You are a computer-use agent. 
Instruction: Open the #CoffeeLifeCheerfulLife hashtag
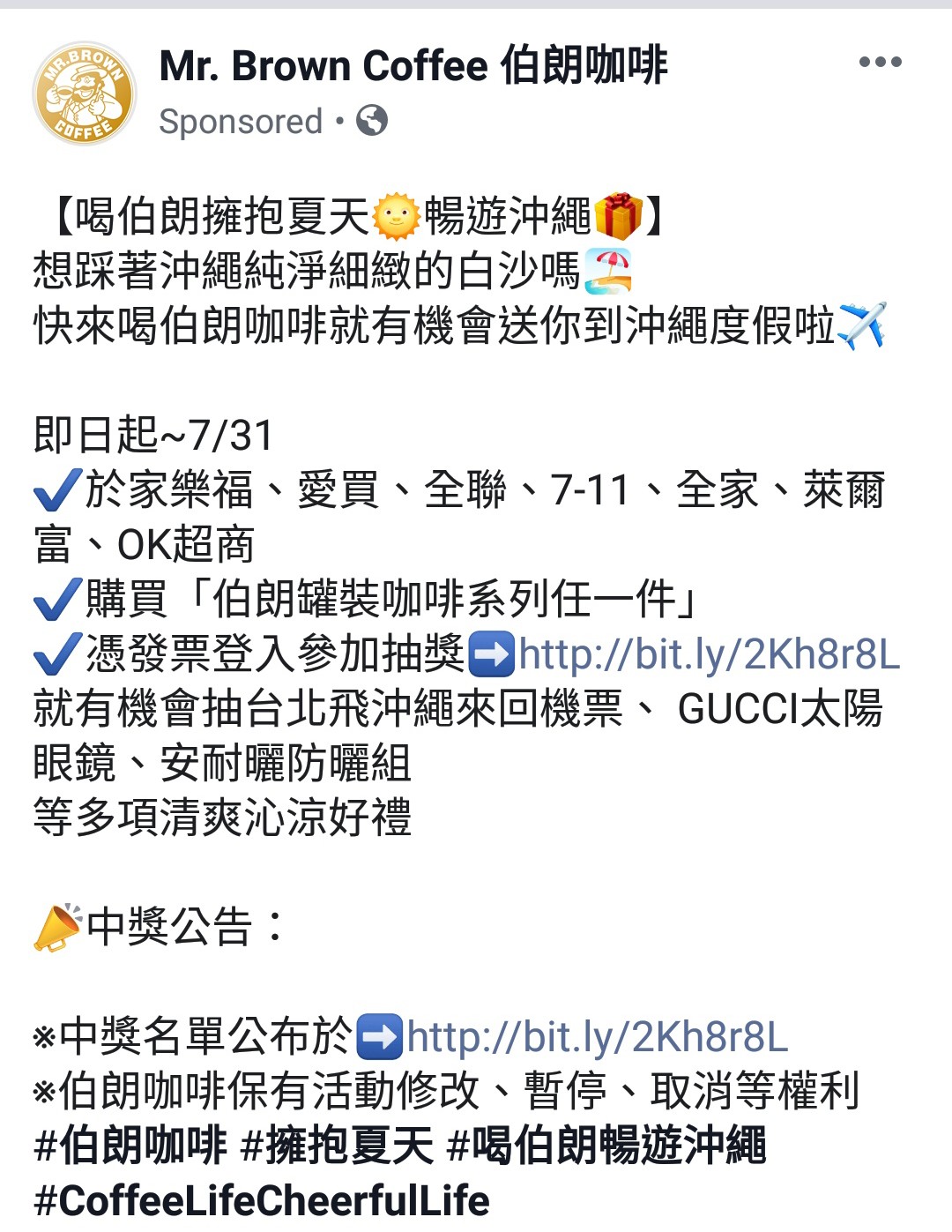[x=261, y=1201]
